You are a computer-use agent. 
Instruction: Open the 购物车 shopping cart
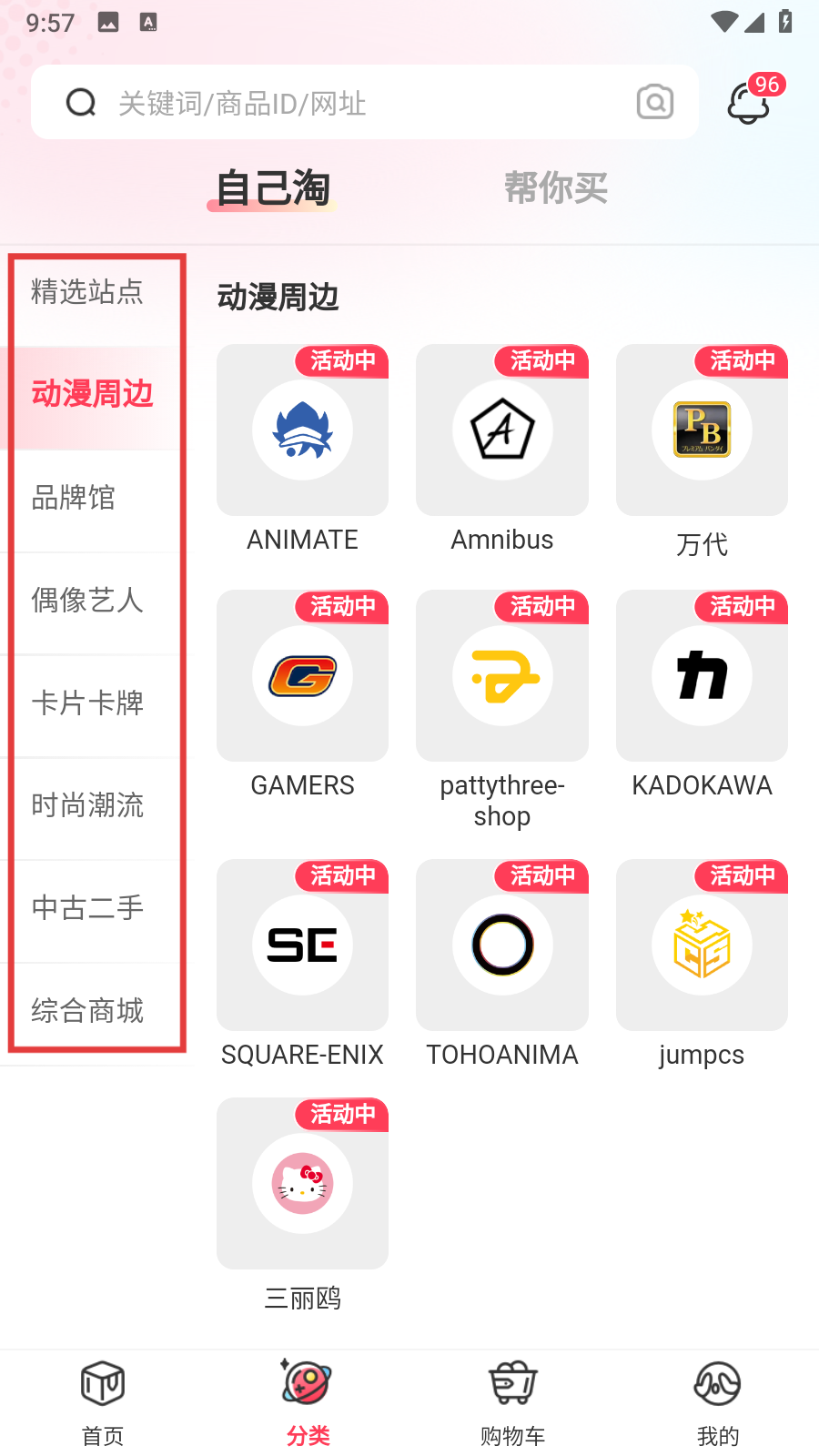(x=512, y=1402)
